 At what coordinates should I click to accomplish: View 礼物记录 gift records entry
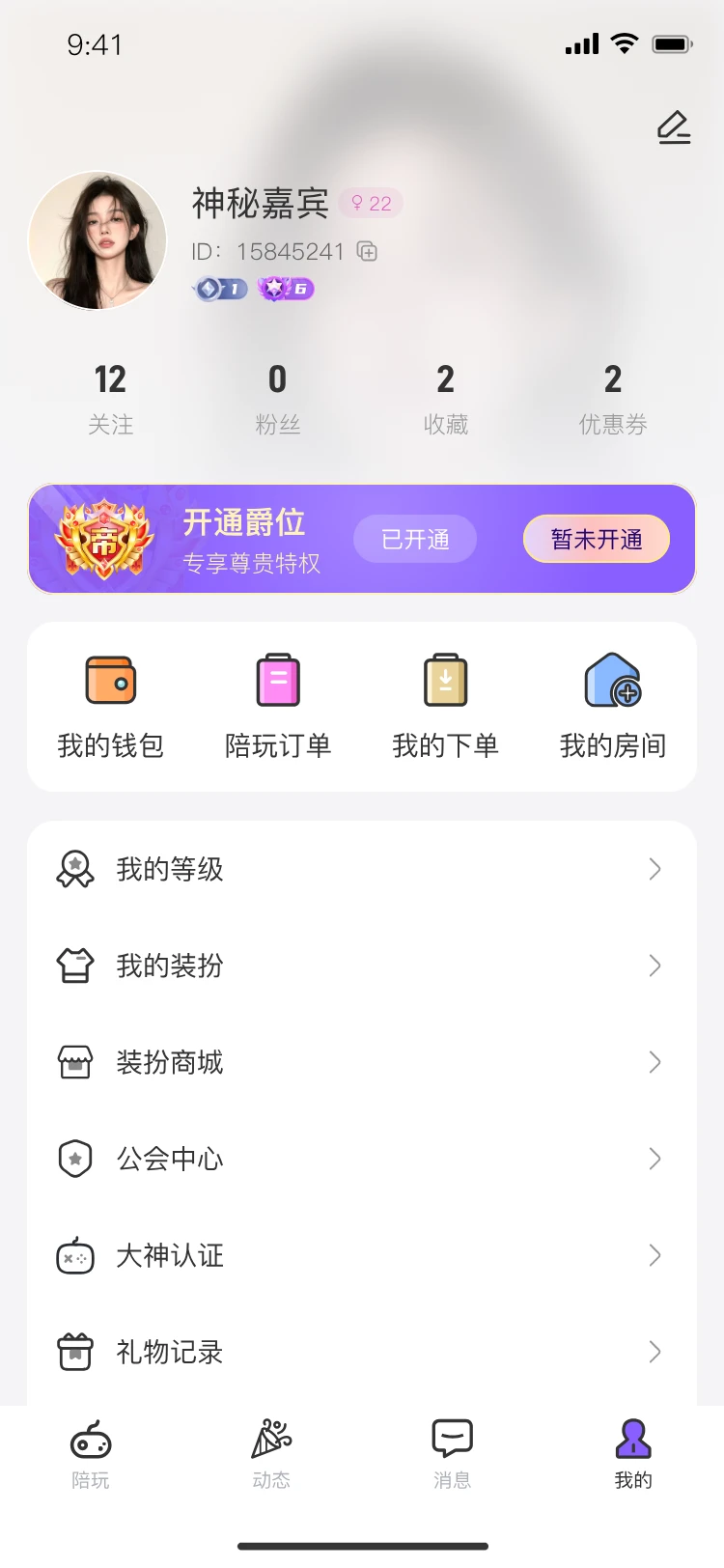click(x=655, y=1353)
